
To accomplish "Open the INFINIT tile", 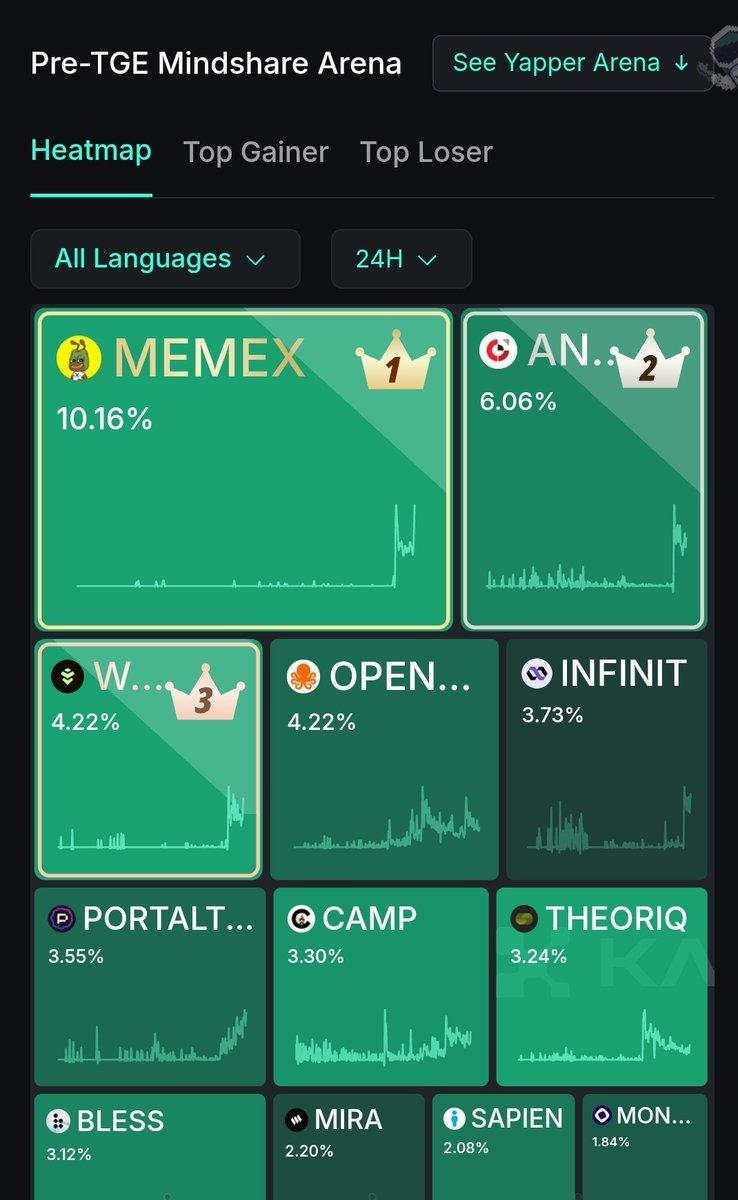I will click(x=606, y=760).
